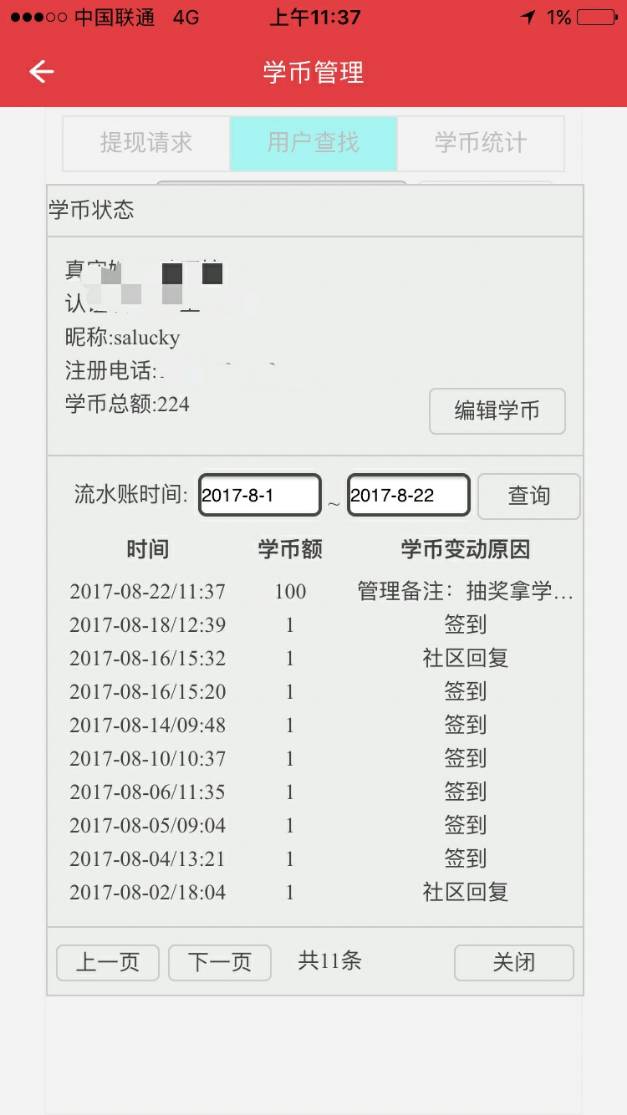Screen dimensions: 627x1115
Task: Switch to the 用户查找 tab
Action: click(x=313, y=143)
